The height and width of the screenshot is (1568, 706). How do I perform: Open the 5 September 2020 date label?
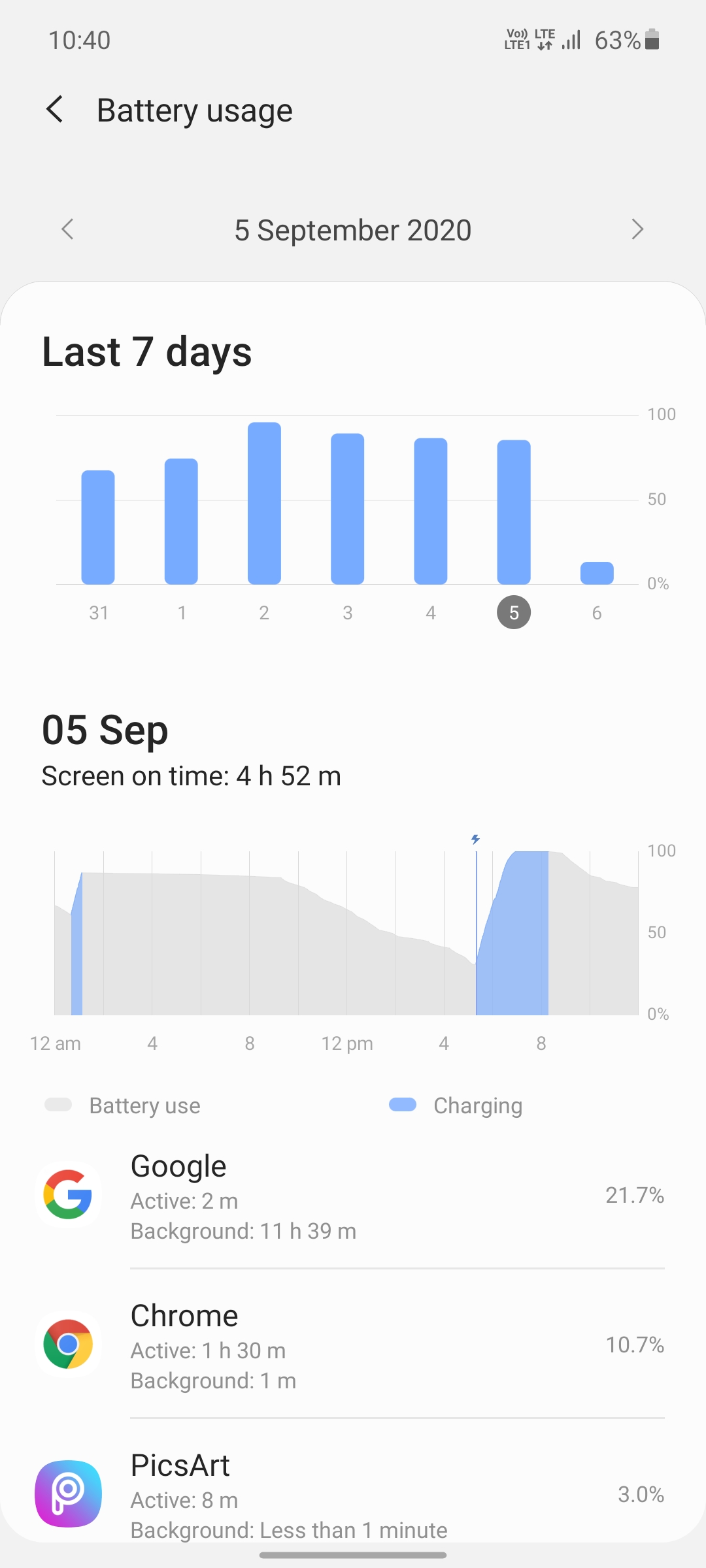pos(353,230)
